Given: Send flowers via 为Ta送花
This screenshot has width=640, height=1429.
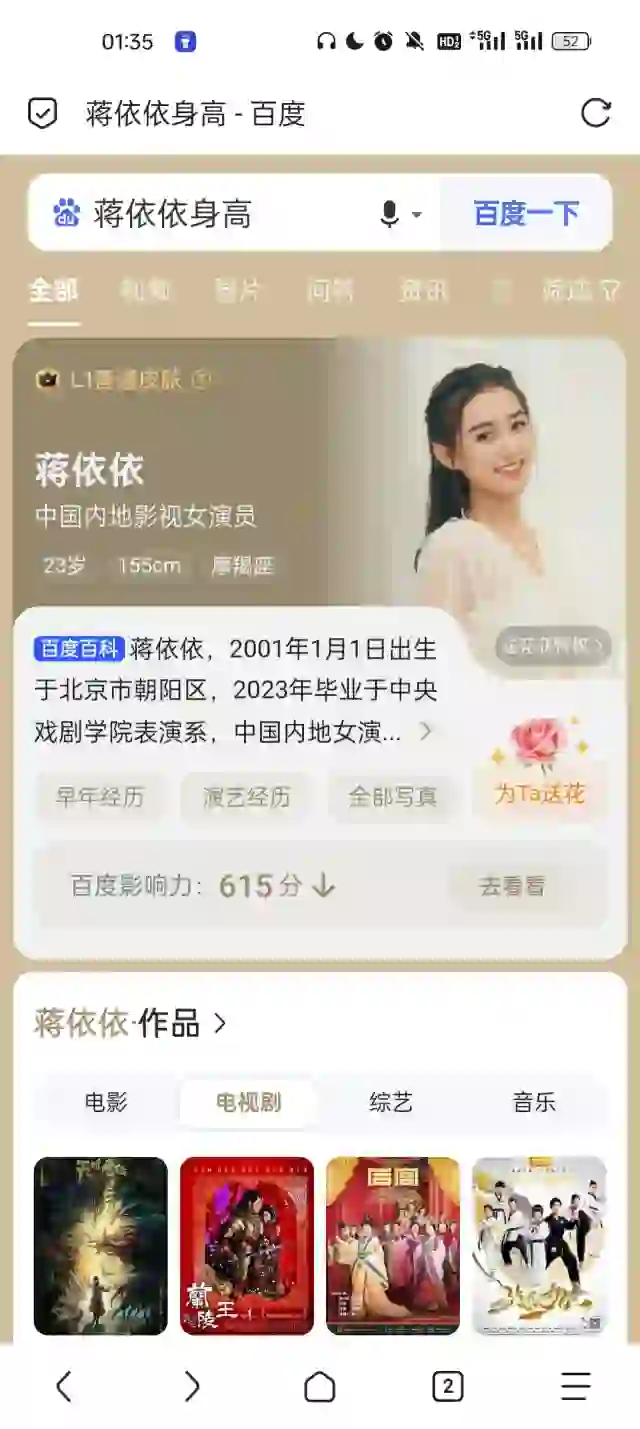Looking at the screenshot, I should coord(540,765).
